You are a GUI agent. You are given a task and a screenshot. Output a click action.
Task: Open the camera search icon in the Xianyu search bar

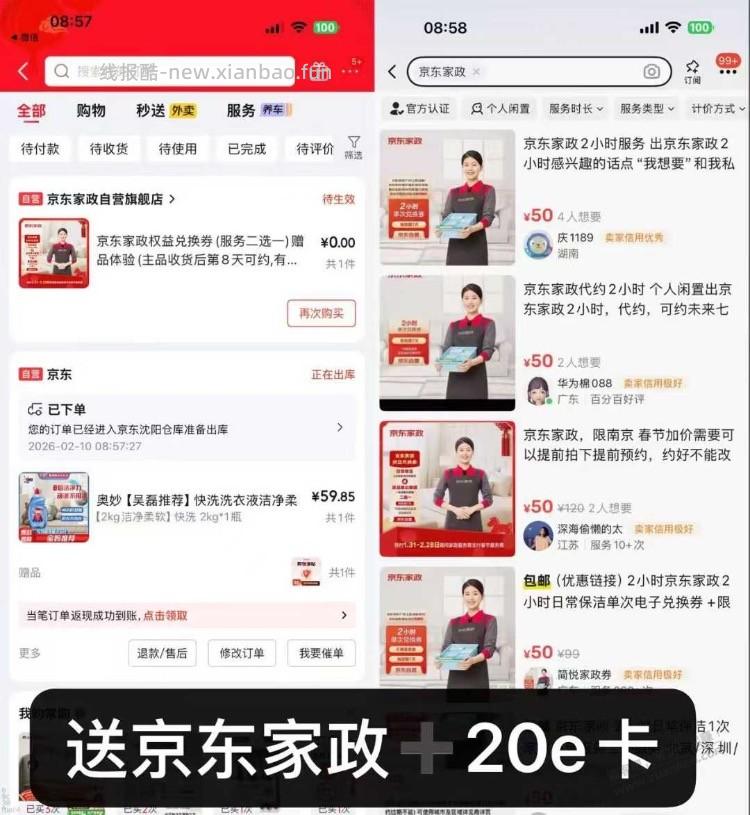649,71
